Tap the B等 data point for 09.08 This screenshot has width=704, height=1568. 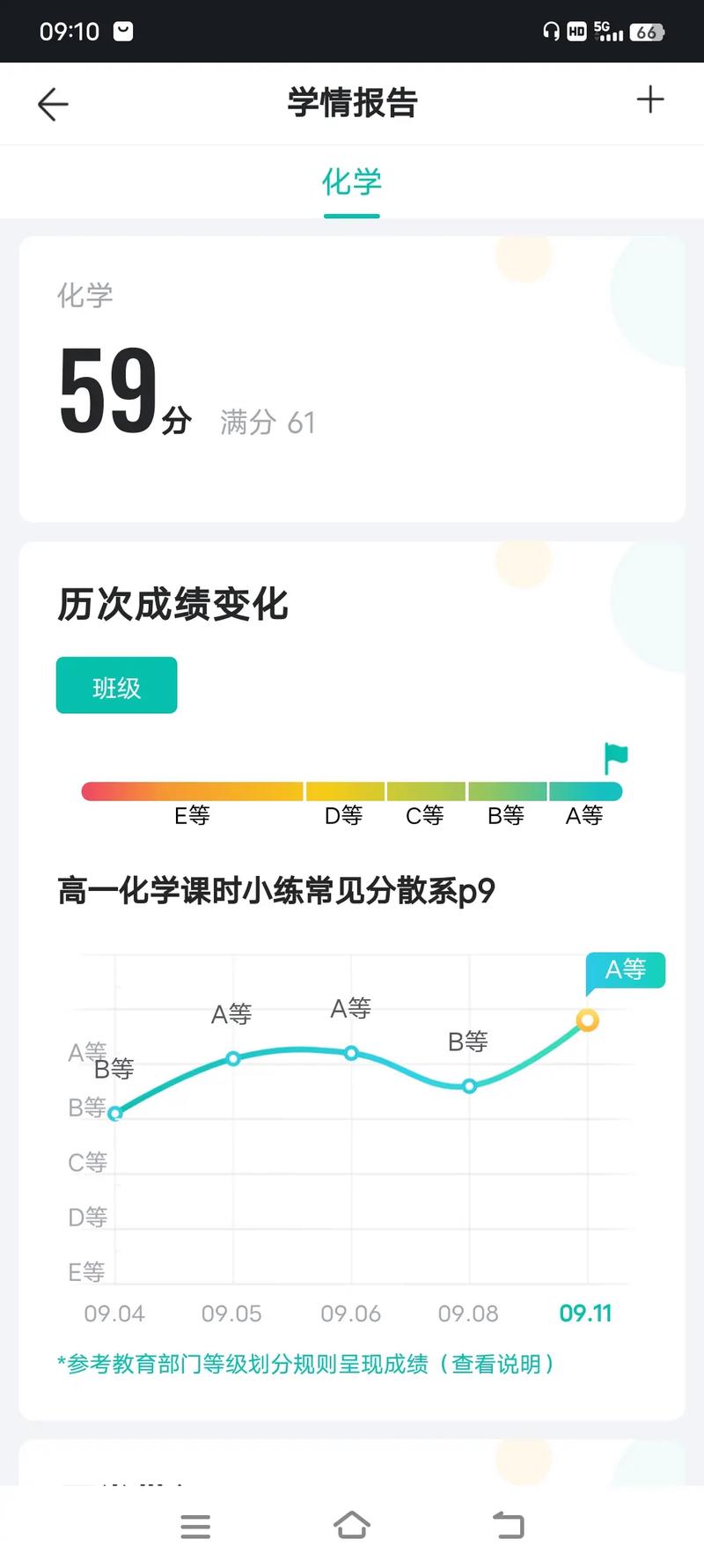coord(467,1086)
